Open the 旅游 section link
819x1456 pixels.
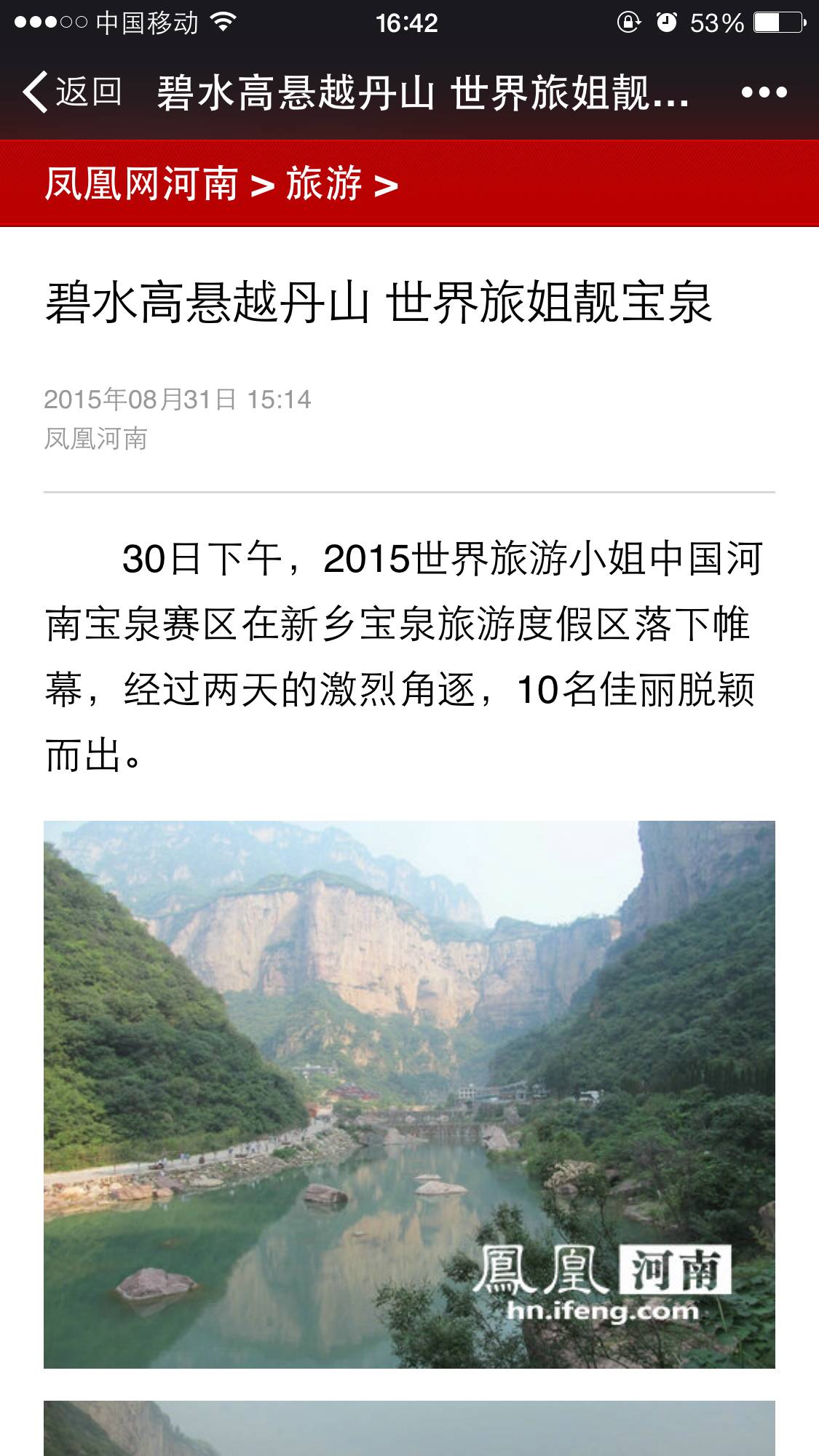point(324,183)
